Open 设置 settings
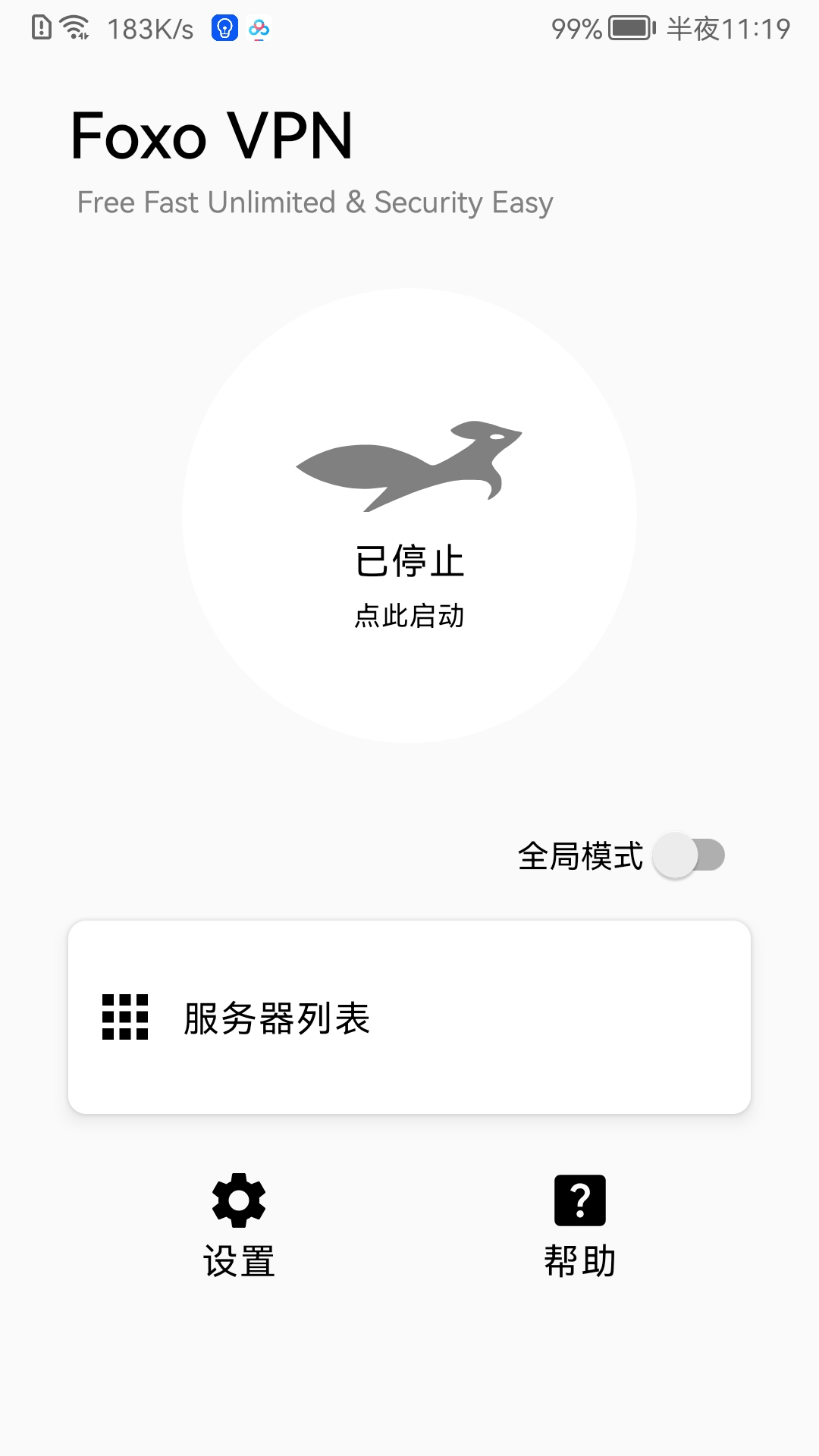Screen dimensions: 819x1456 (239, 1225)
